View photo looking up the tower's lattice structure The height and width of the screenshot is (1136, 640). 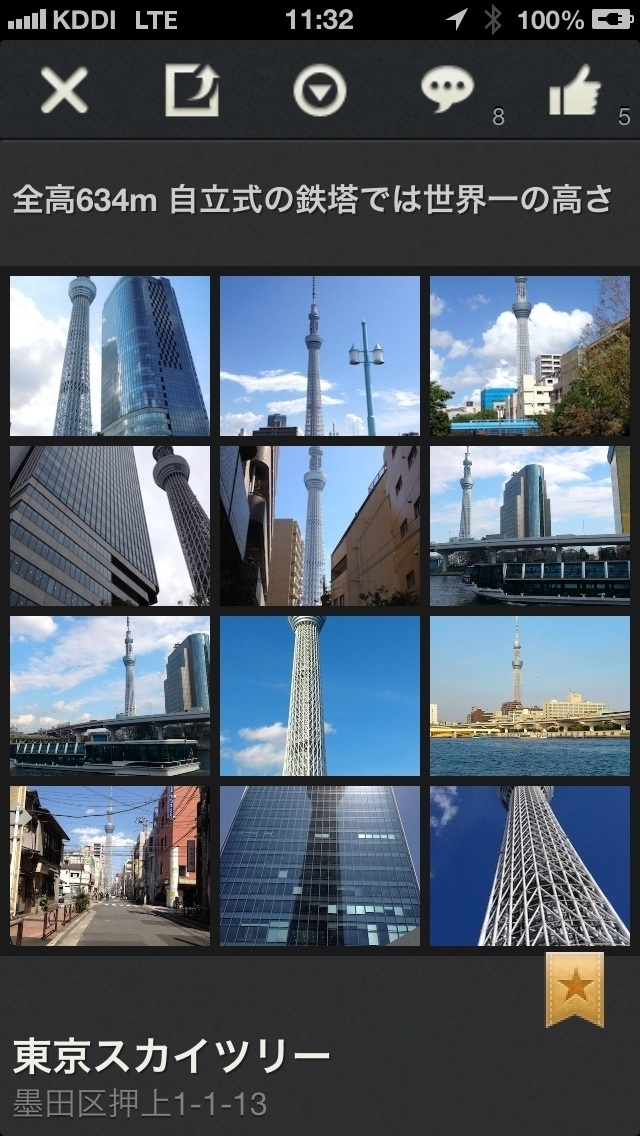[x=530, y=866]
